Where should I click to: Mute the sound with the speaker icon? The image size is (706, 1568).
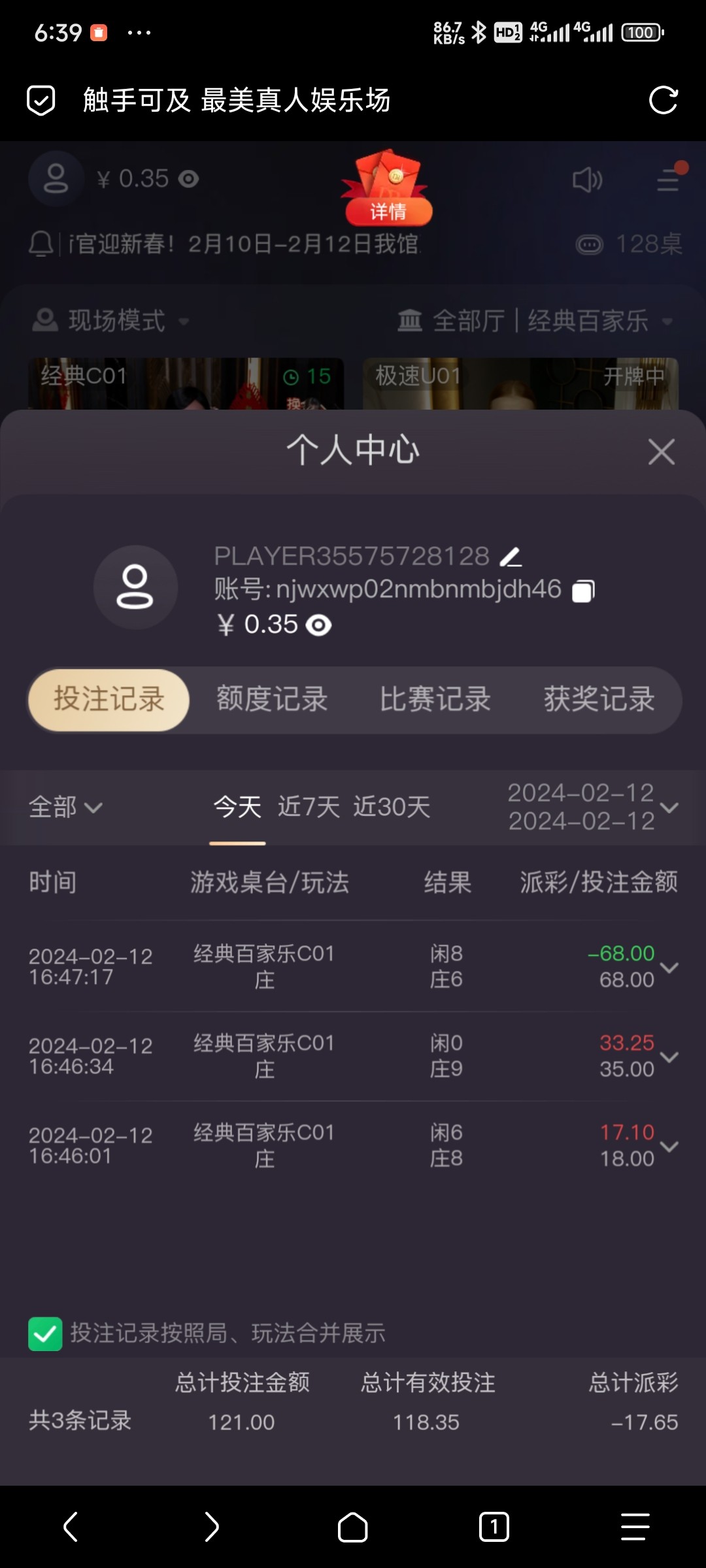(x=586, y=180)
